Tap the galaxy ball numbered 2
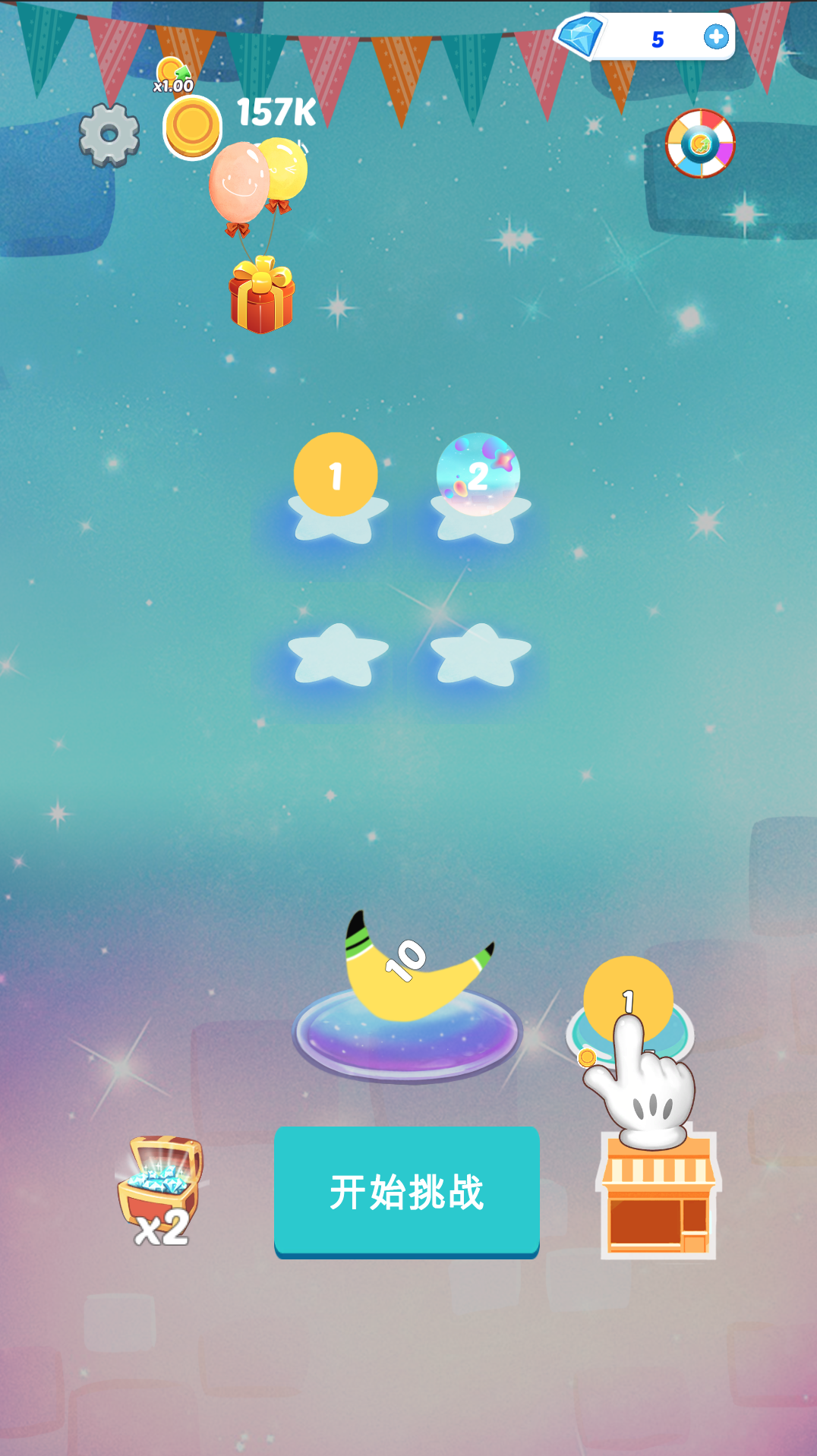The width and height of the screenshot is (817, 1456). [478, 475]
